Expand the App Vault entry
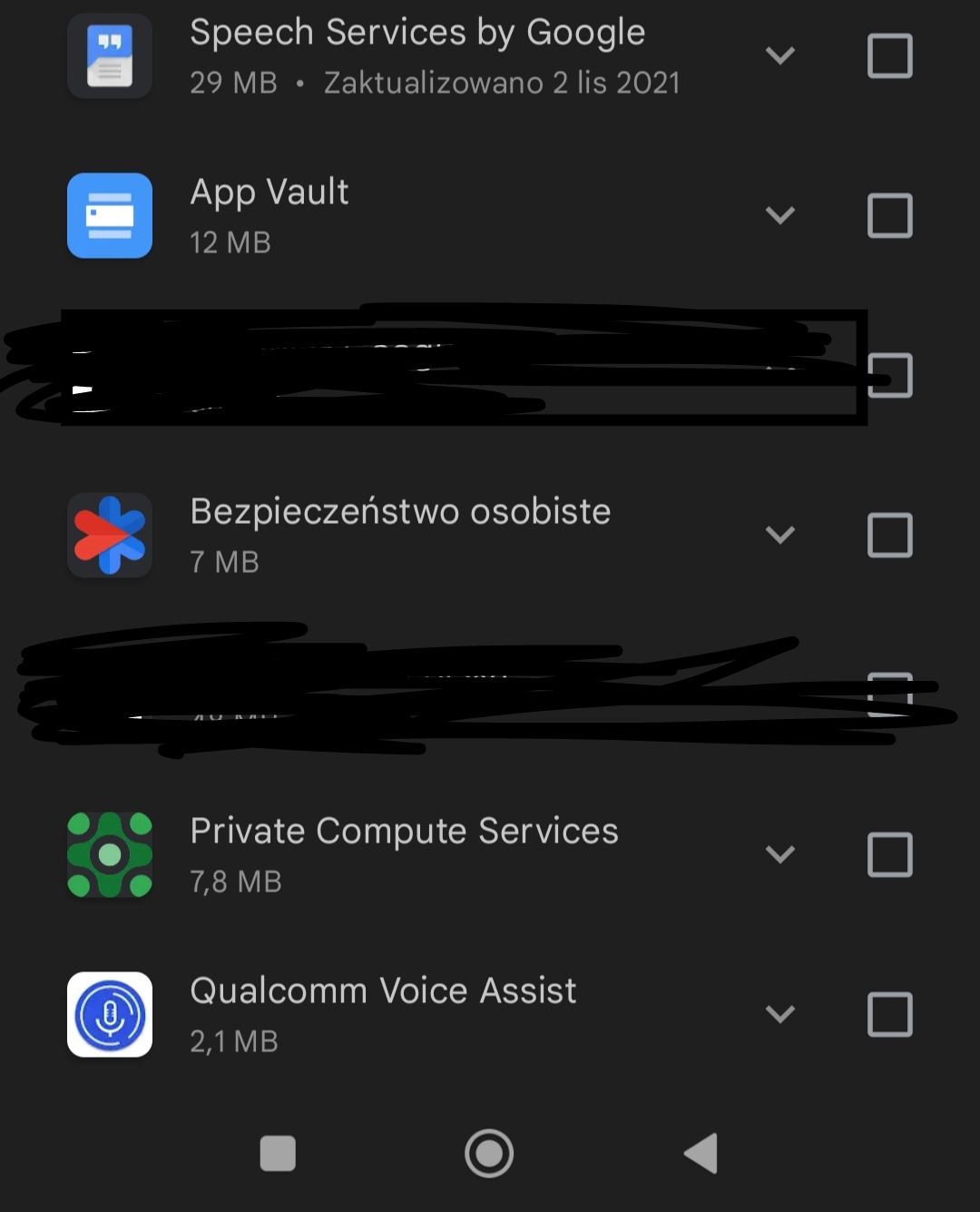980x1212 pixels. tap(780, 216)
